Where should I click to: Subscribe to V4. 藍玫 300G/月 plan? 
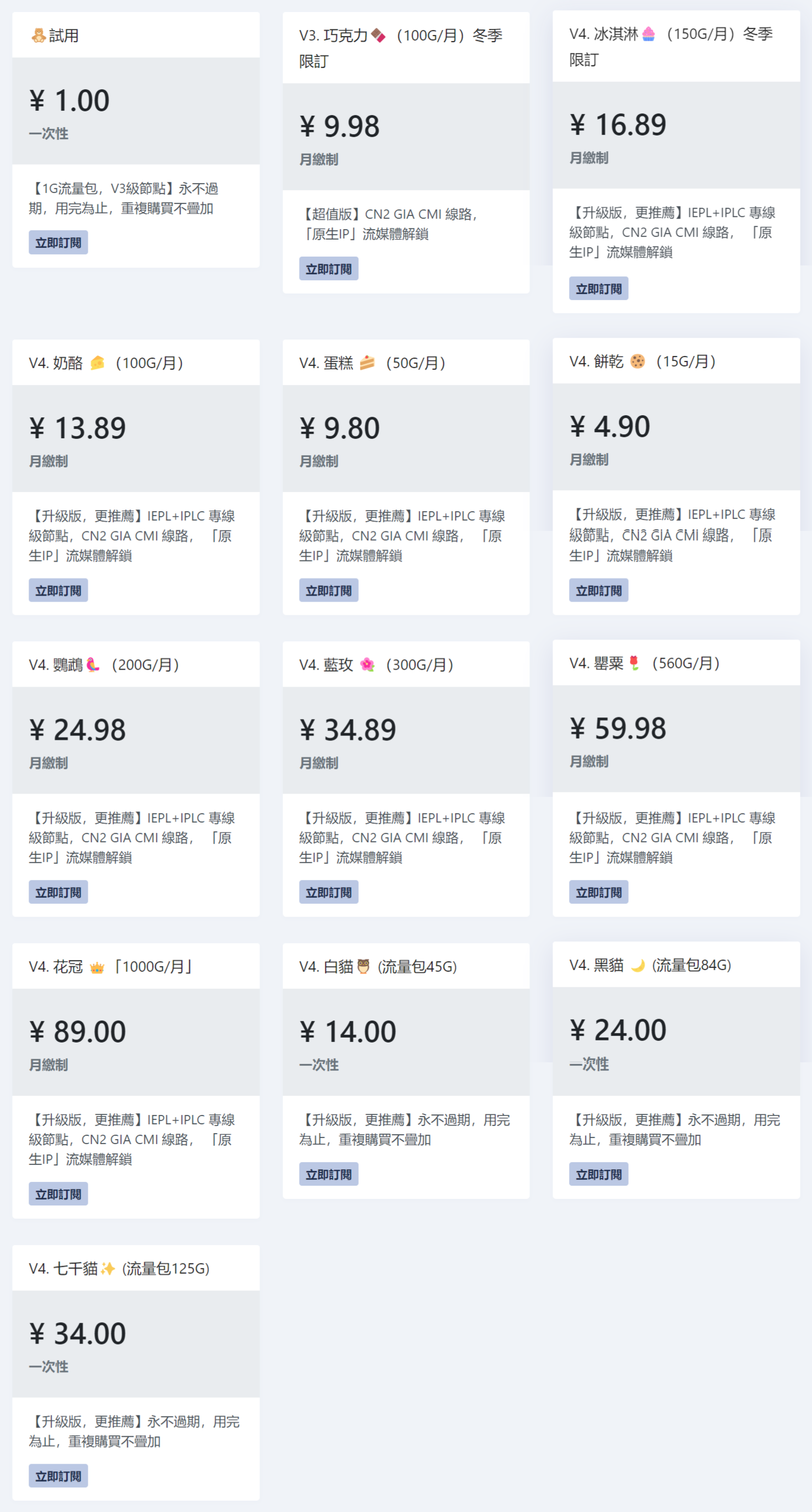328,892
